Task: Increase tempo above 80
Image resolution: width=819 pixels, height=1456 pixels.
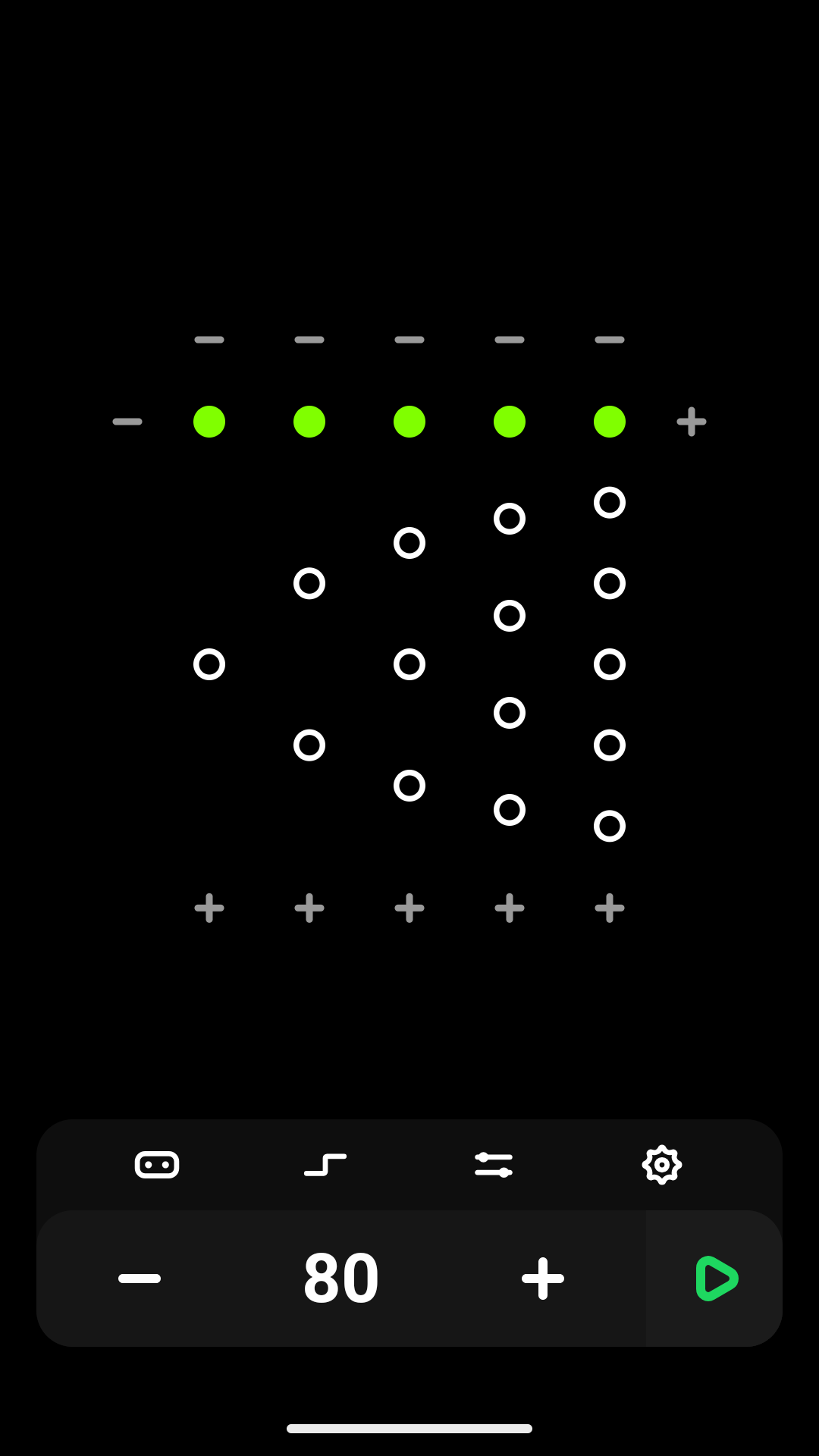Action: pyautogui.click(x=543, y=1279)
